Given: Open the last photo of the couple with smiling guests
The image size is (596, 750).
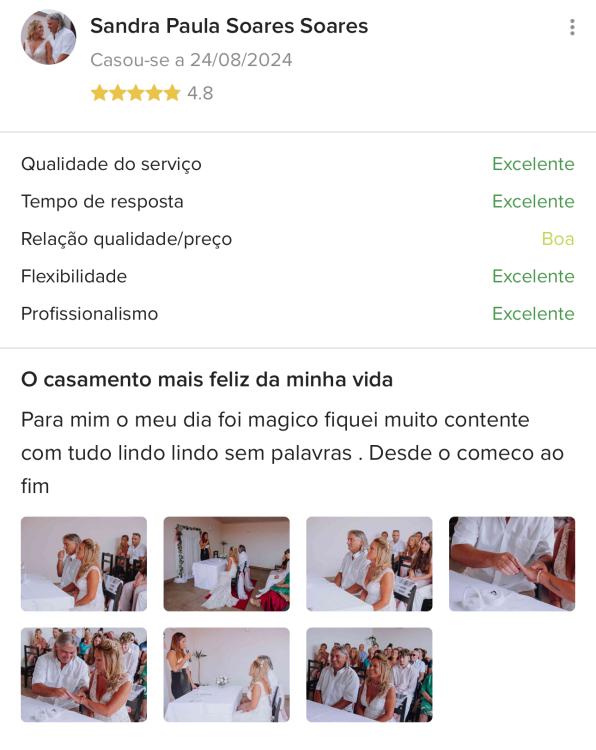Looking at the screenshot, I should [369, 675].
